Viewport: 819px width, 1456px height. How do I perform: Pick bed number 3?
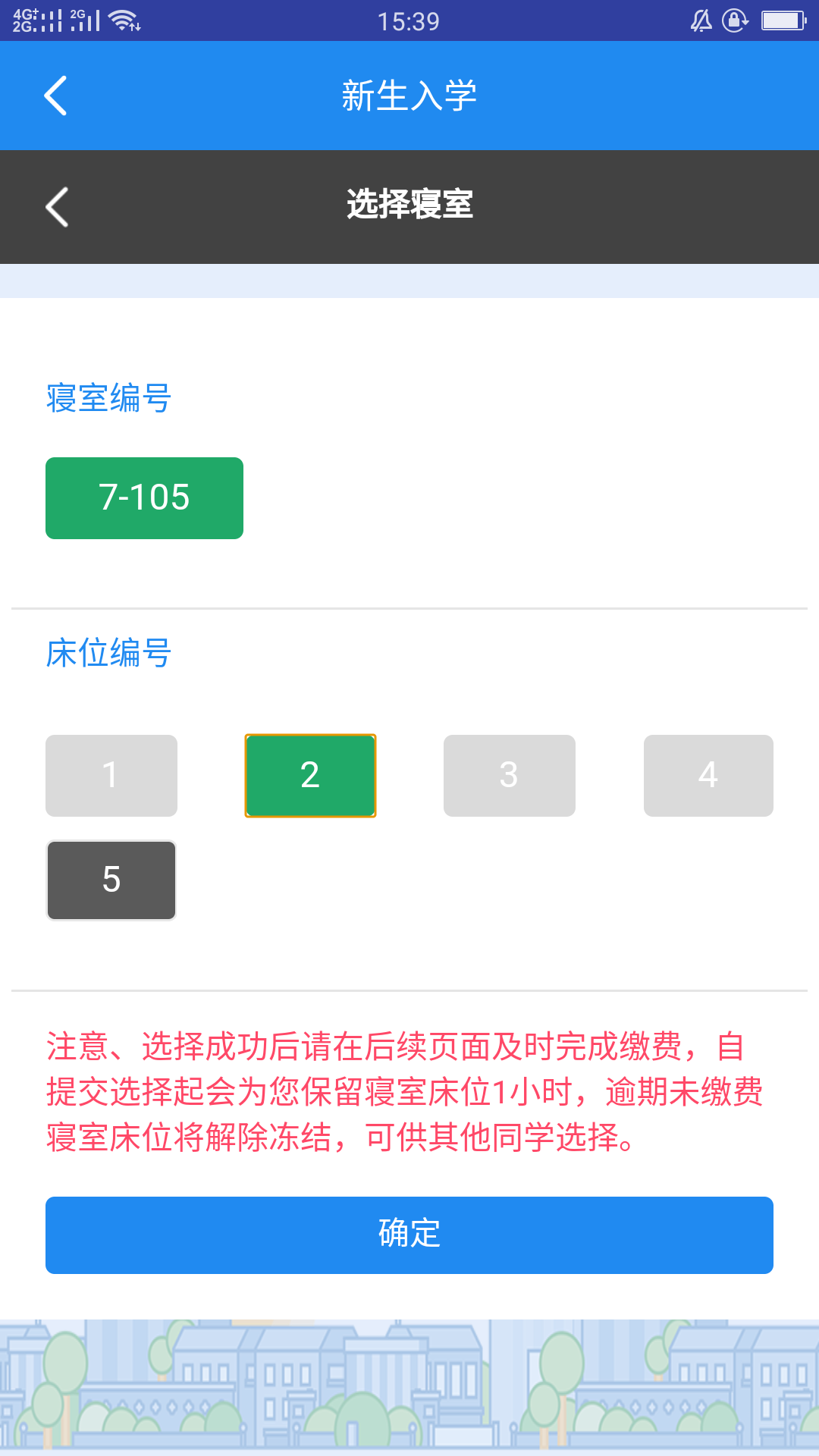[510, 776]
